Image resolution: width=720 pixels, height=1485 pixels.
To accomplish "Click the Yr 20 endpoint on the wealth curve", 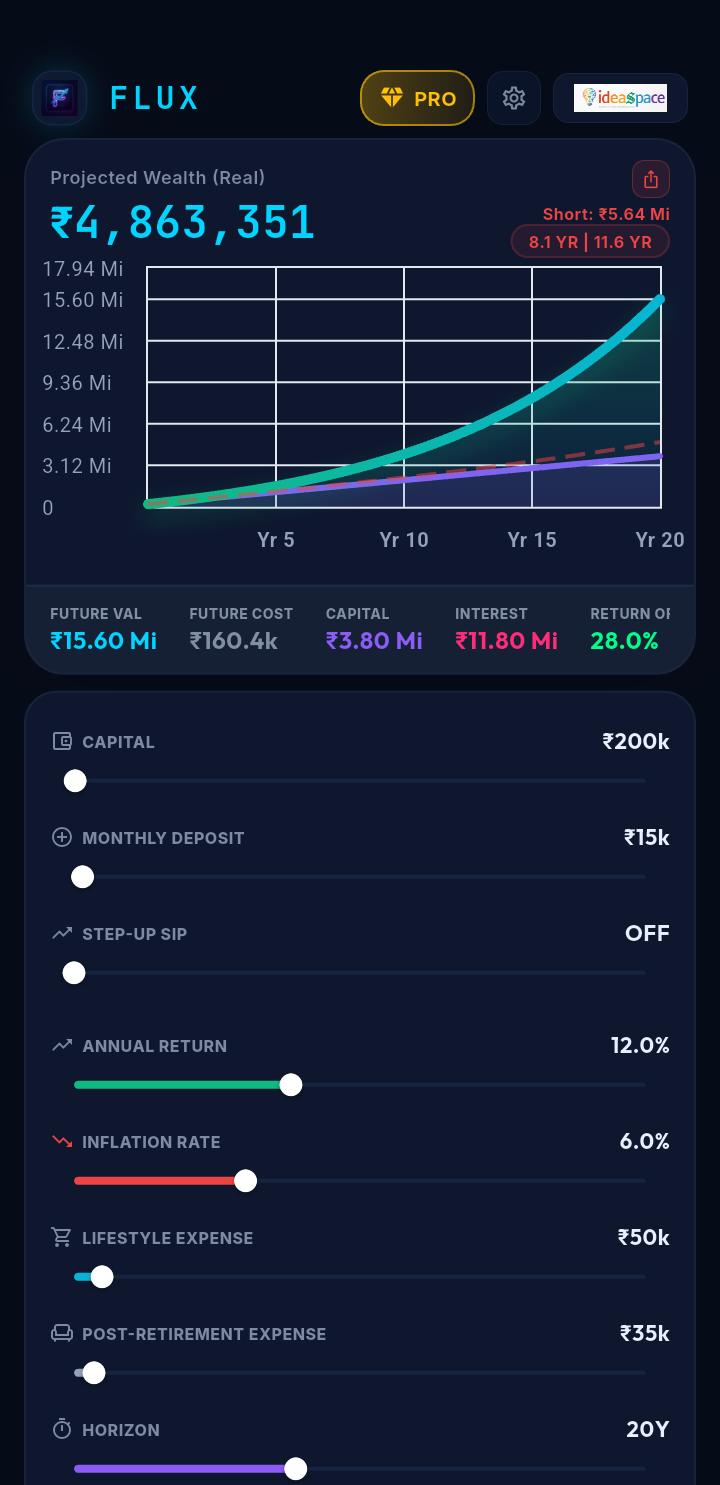I will point(660,299).
